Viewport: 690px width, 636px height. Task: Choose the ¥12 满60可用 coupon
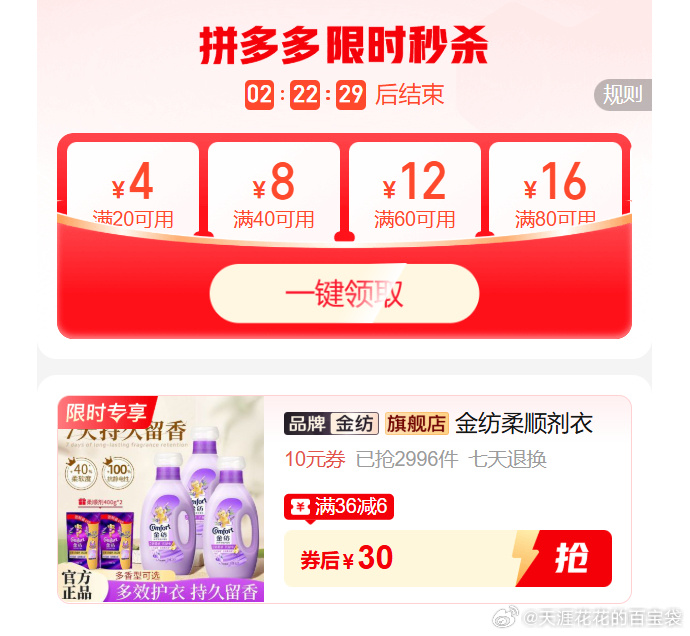[414, 190]
